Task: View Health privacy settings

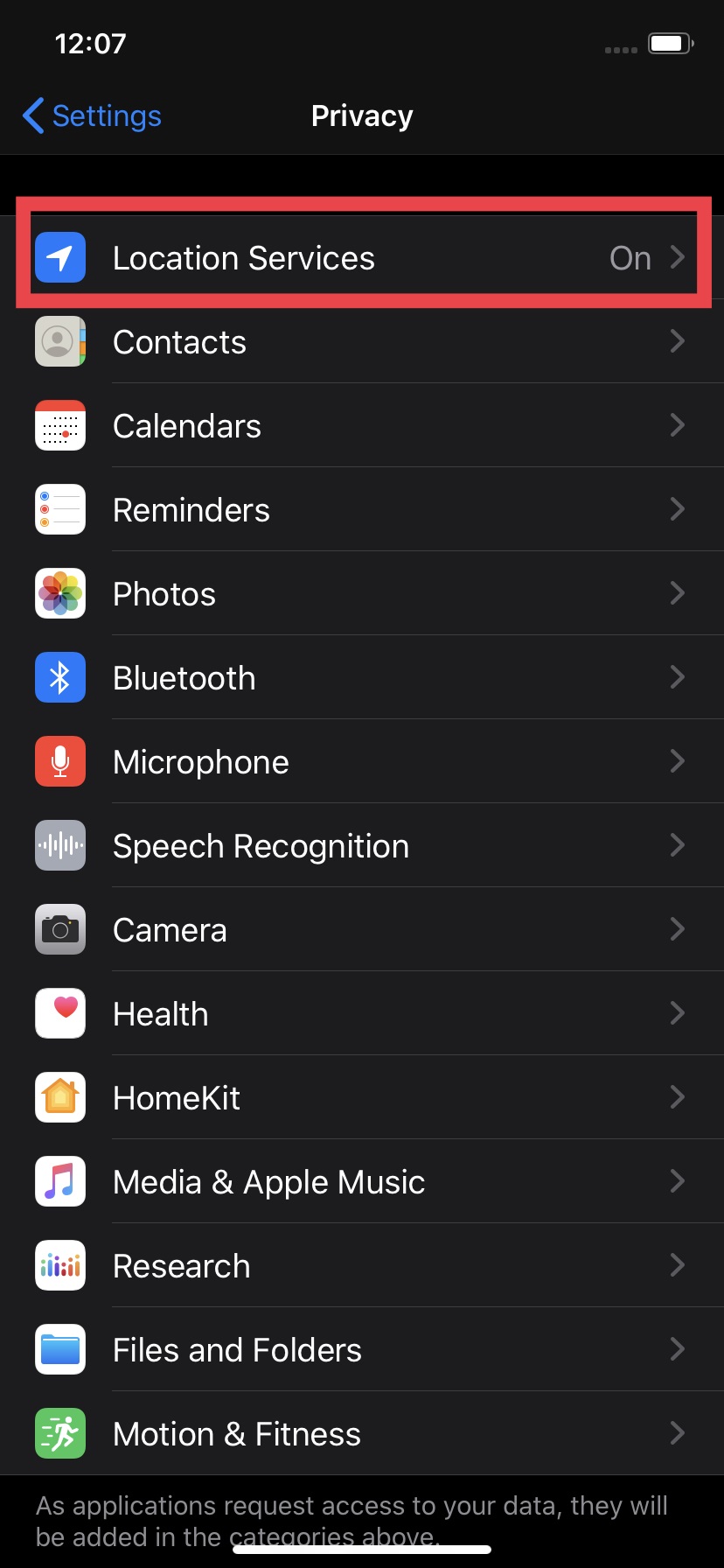Action: [362, 1013]
